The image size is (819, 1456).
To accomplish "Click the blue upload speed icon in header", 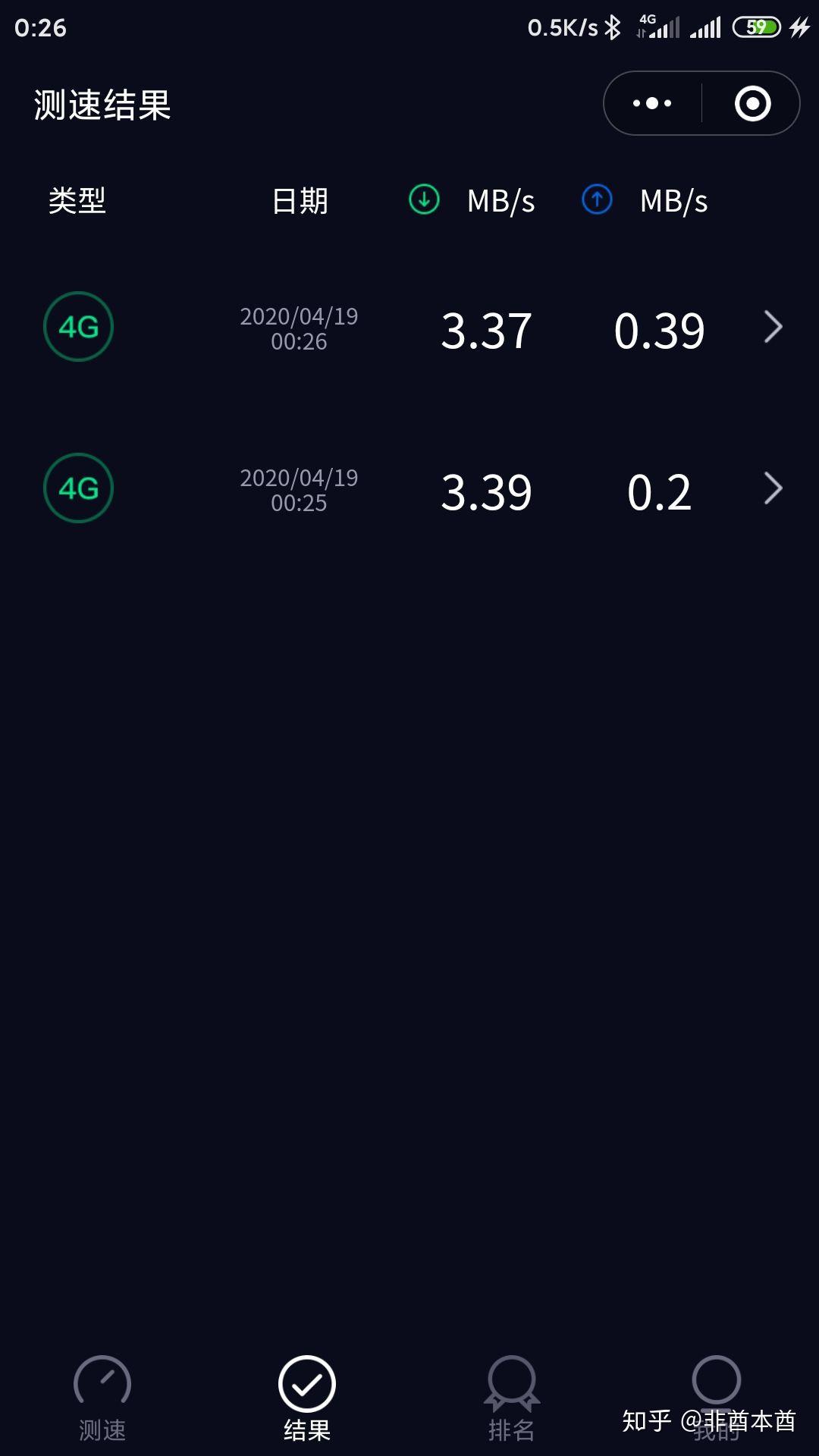I will click(597, 199).
